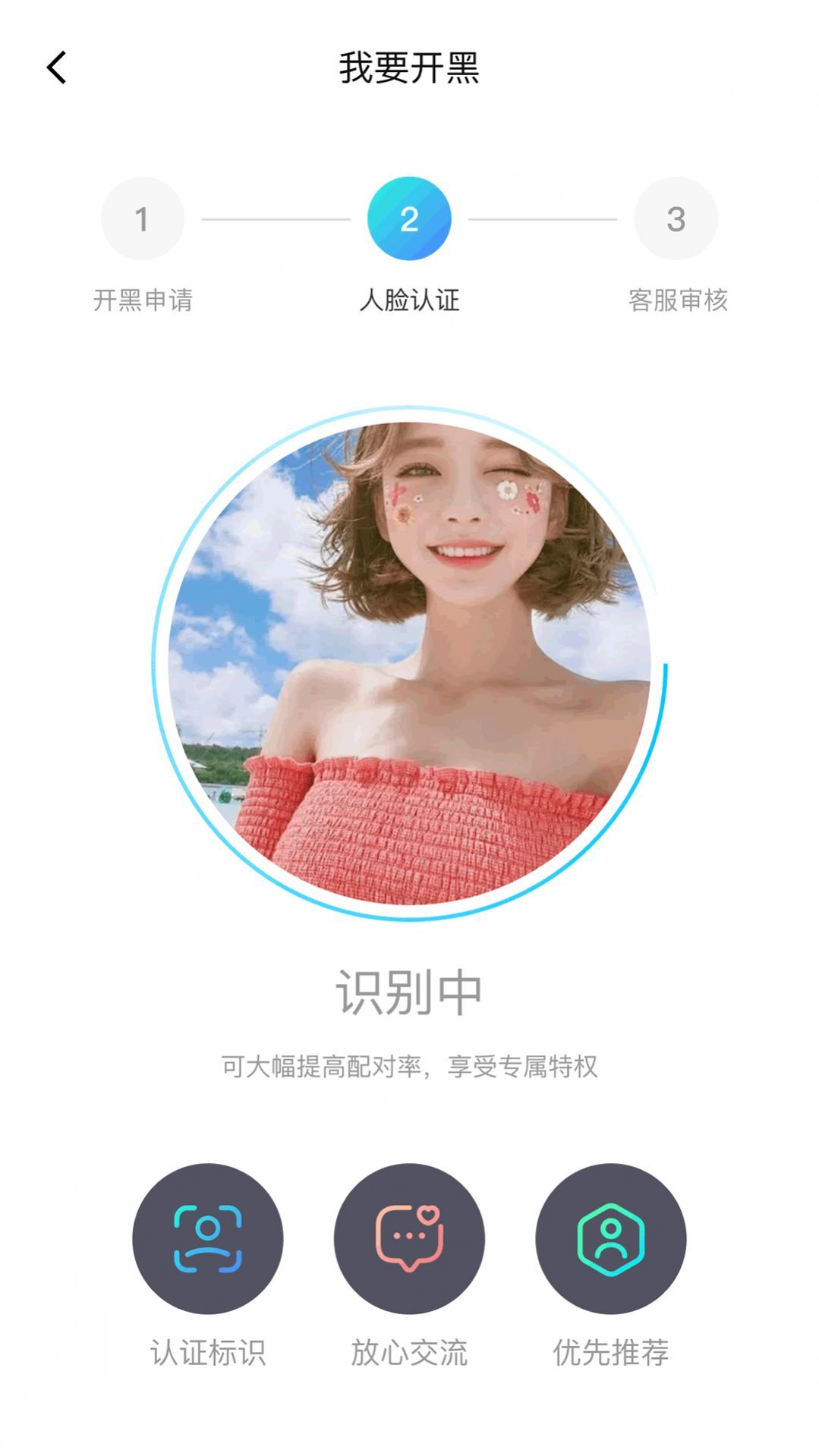This screenshot has width=819, height=1456.
Task: Tap the 放心交流 chat bubble icon
Action: coord(409,1237)
